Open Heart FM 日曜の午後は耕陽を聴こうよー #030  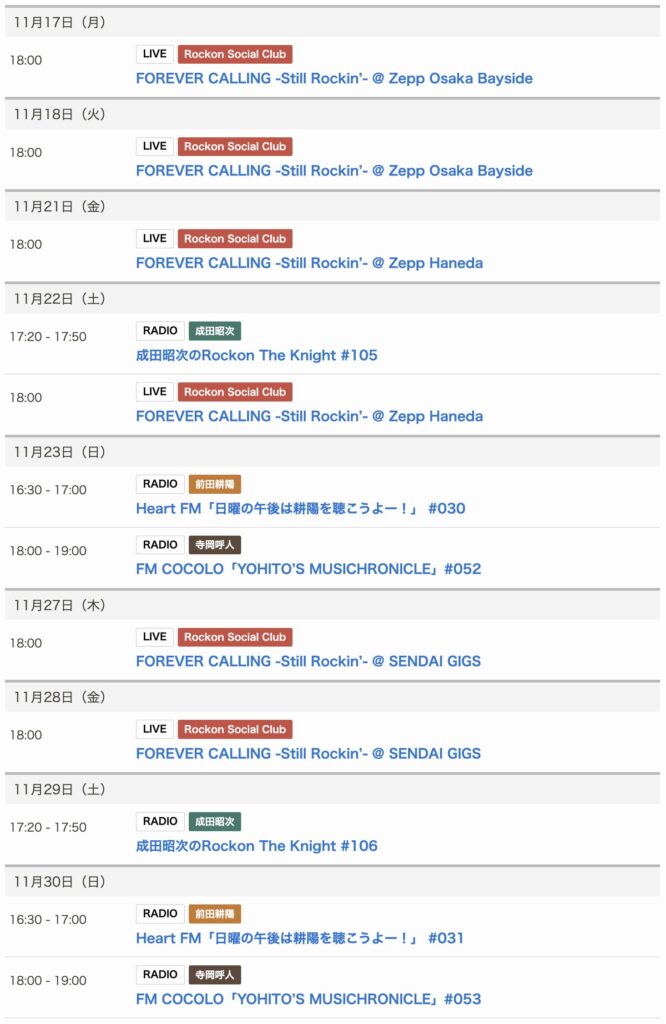tap(300, 508)
